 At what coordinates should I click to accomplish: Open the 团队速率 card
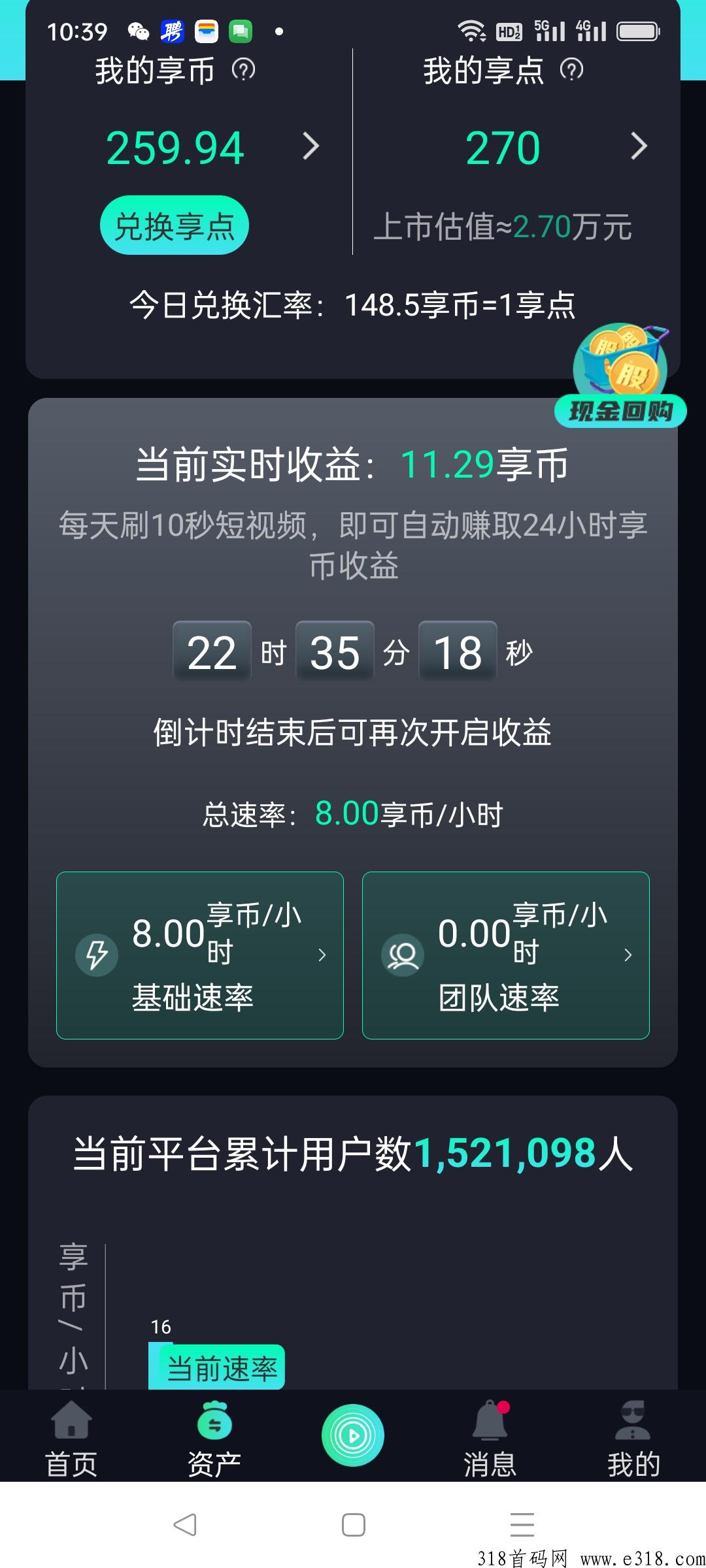[x=506, y=955]
